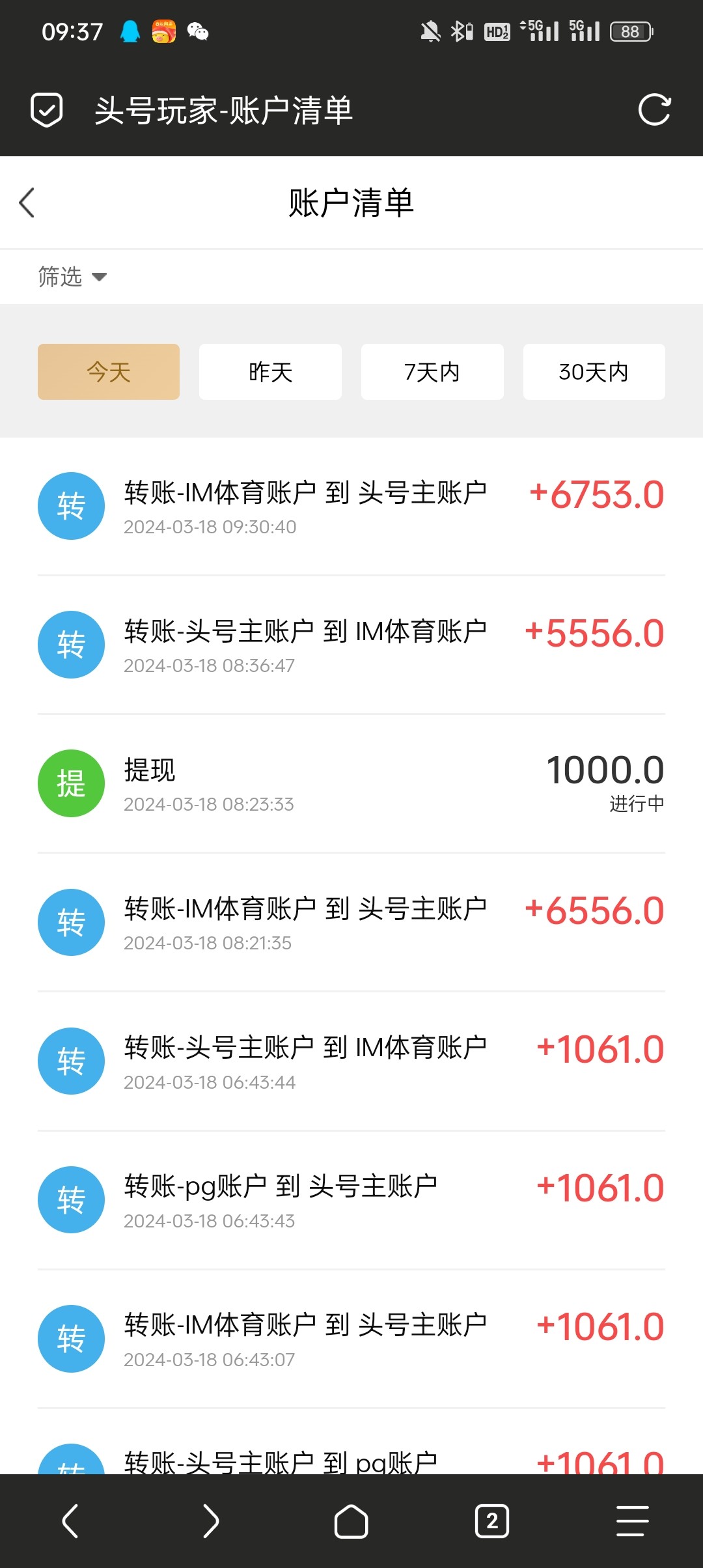
Task: Open the +6753.0 transfer record
Action: (351, 507)
